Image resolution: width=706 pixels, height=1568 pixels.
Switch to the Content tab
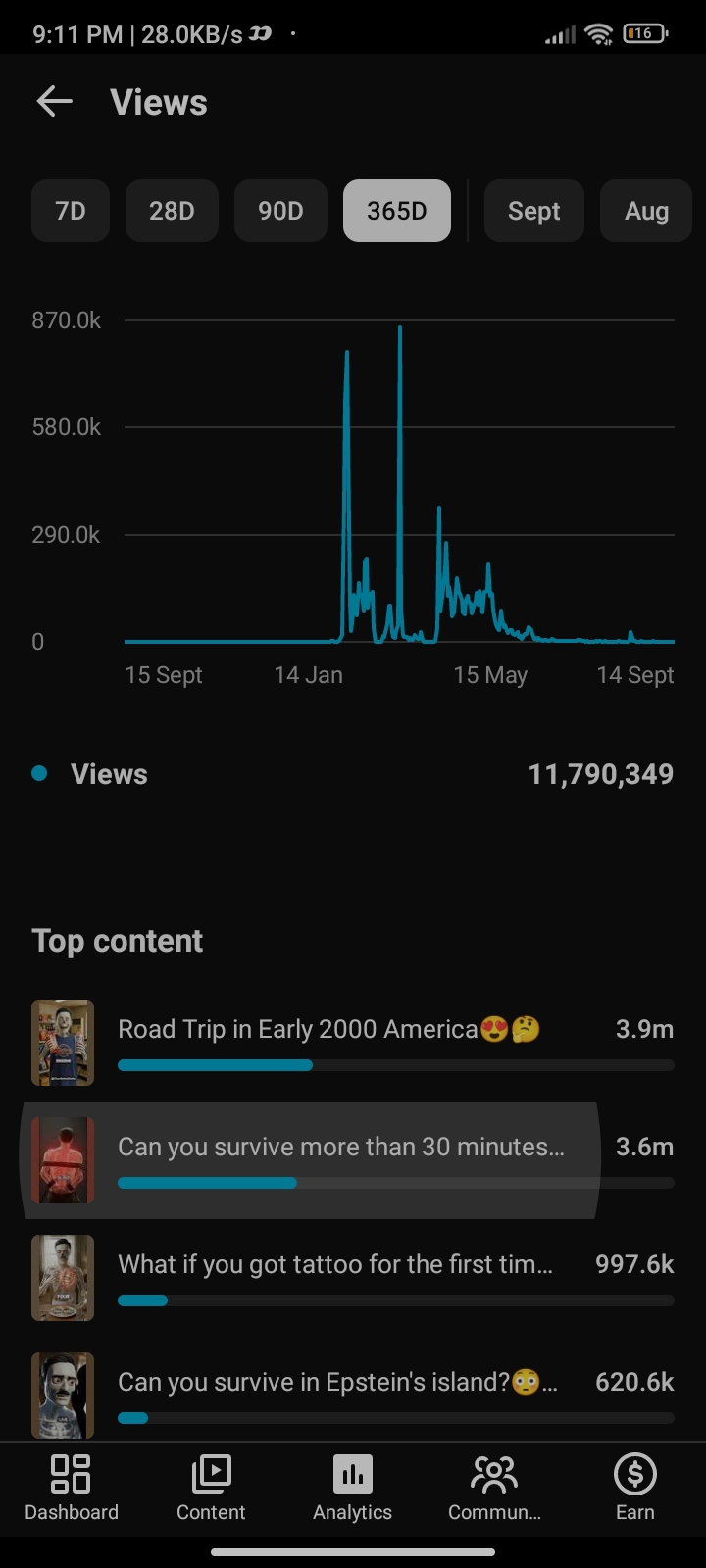click(x=211, y=1488)
